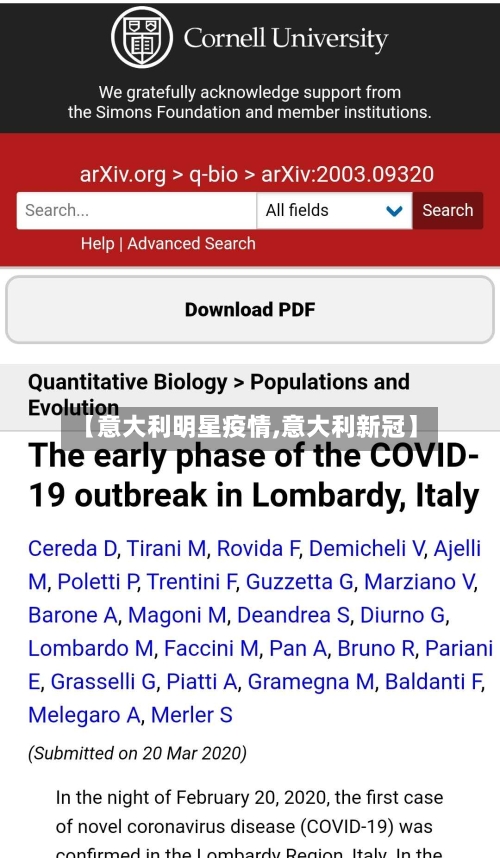
Task: Visit the Cornell University homepage link
Action: point(250,37)
